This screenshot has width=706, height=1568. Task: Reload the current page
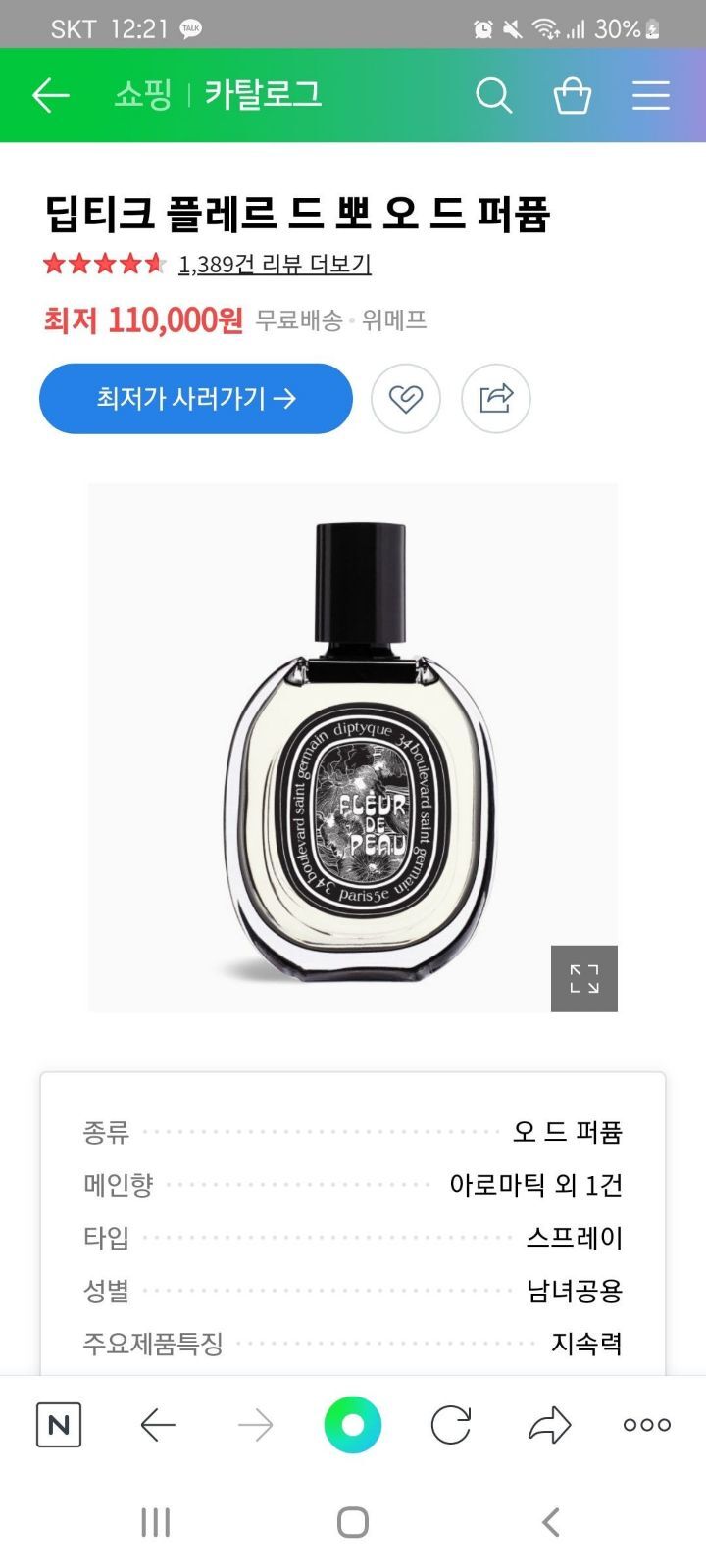click(451, 1425)
